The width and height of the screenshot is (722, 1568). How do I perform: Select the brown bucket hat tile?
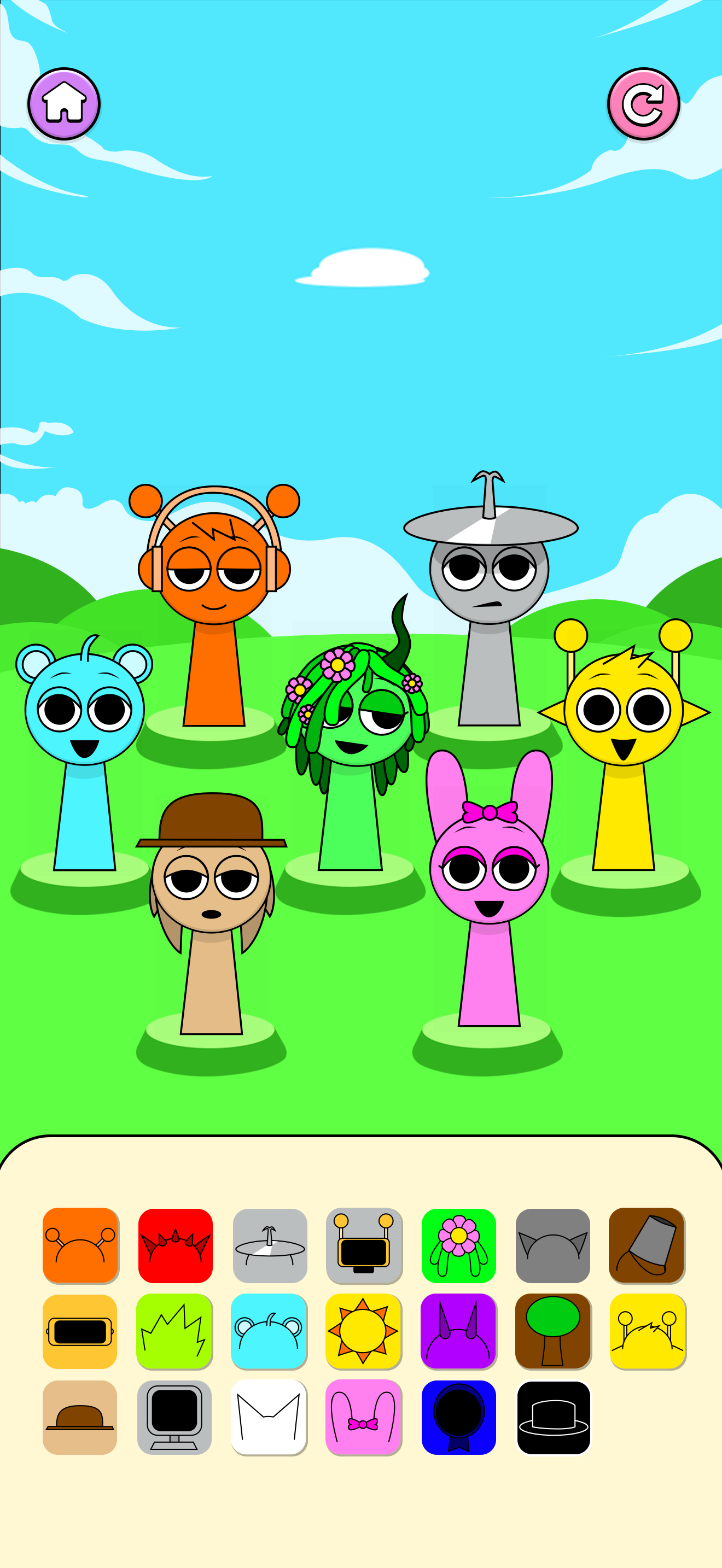647,1245
